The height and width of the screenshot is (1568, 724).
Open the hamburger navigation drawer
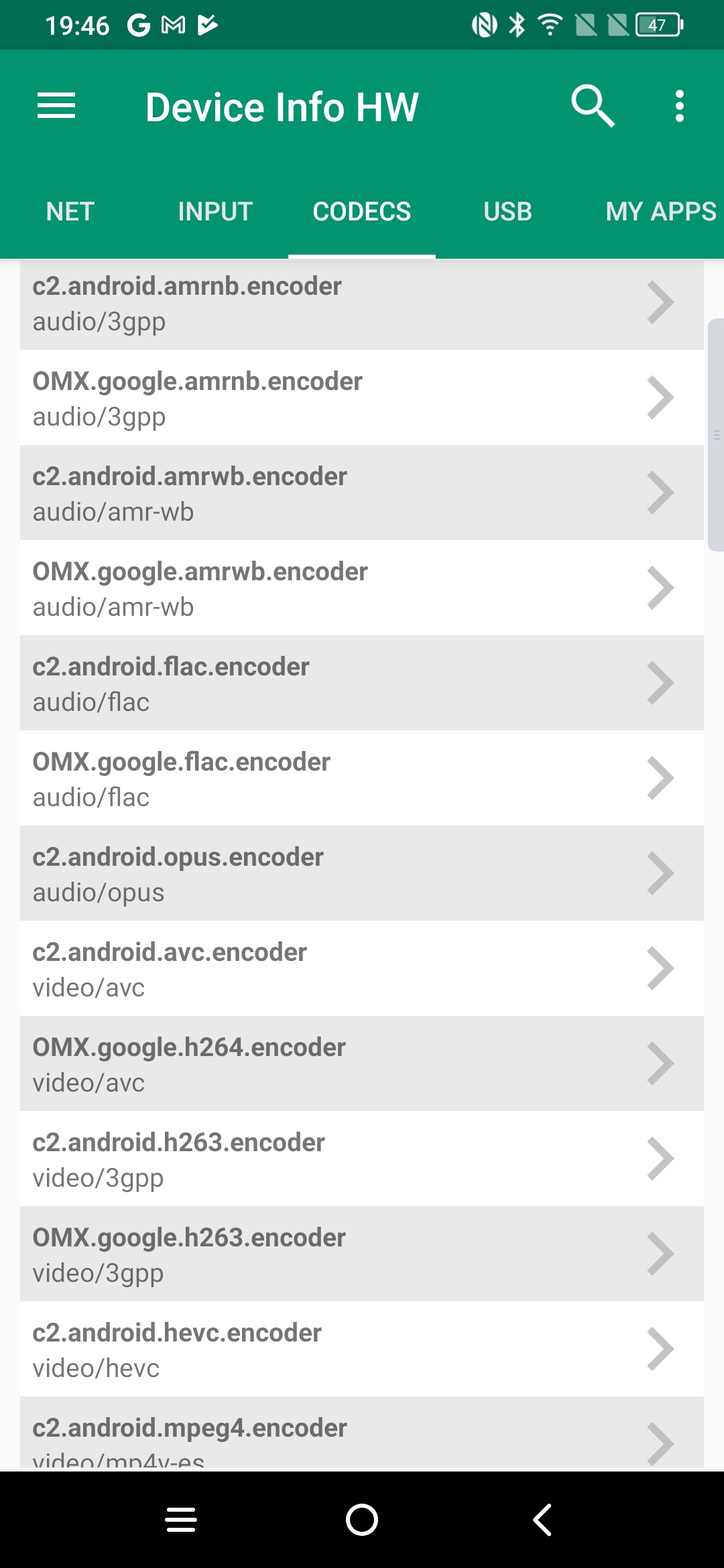56,107
